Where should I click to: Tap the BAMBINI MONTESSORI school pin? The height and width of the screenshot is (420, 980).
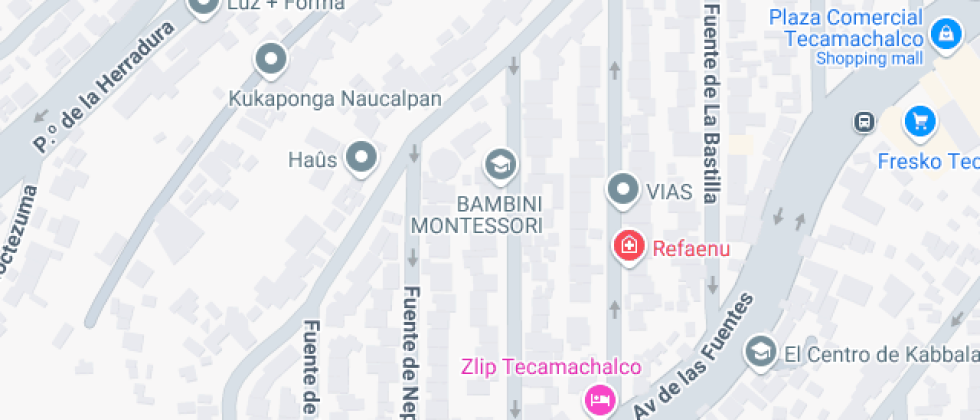tap(498, 162)
